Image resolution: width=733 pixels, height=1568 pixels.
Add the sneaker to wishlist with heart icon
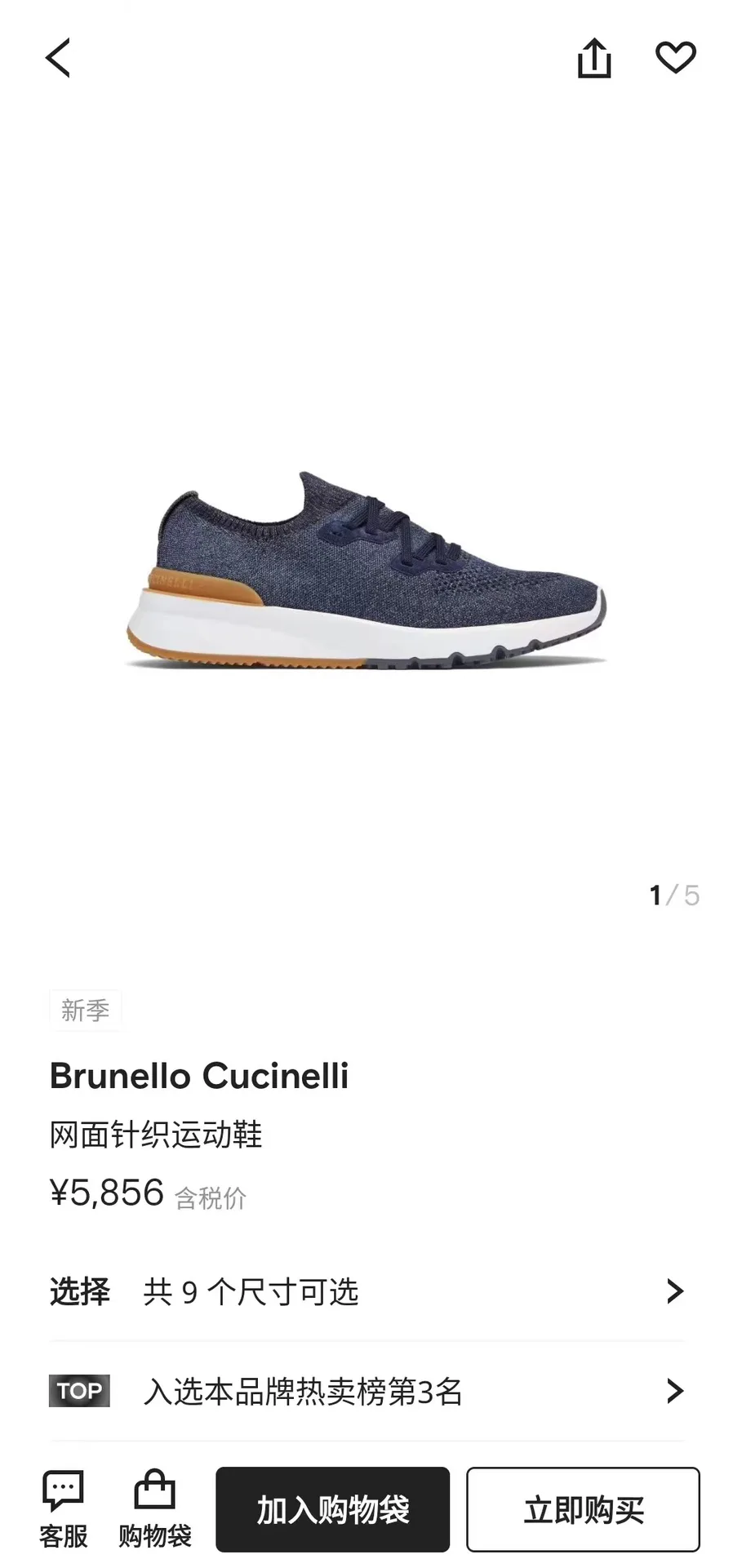676,58
